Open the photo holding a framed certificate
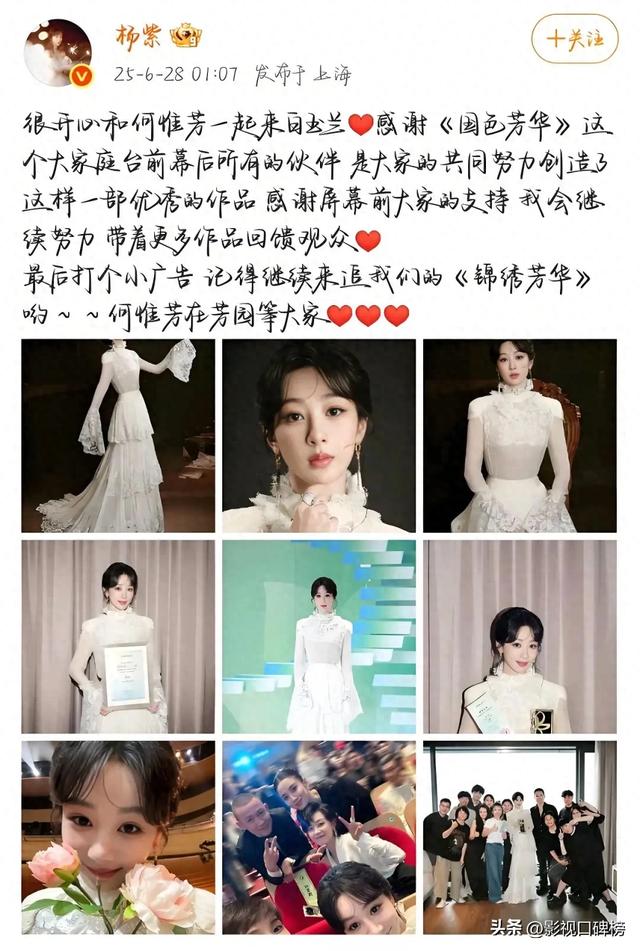 pos(118,636)
